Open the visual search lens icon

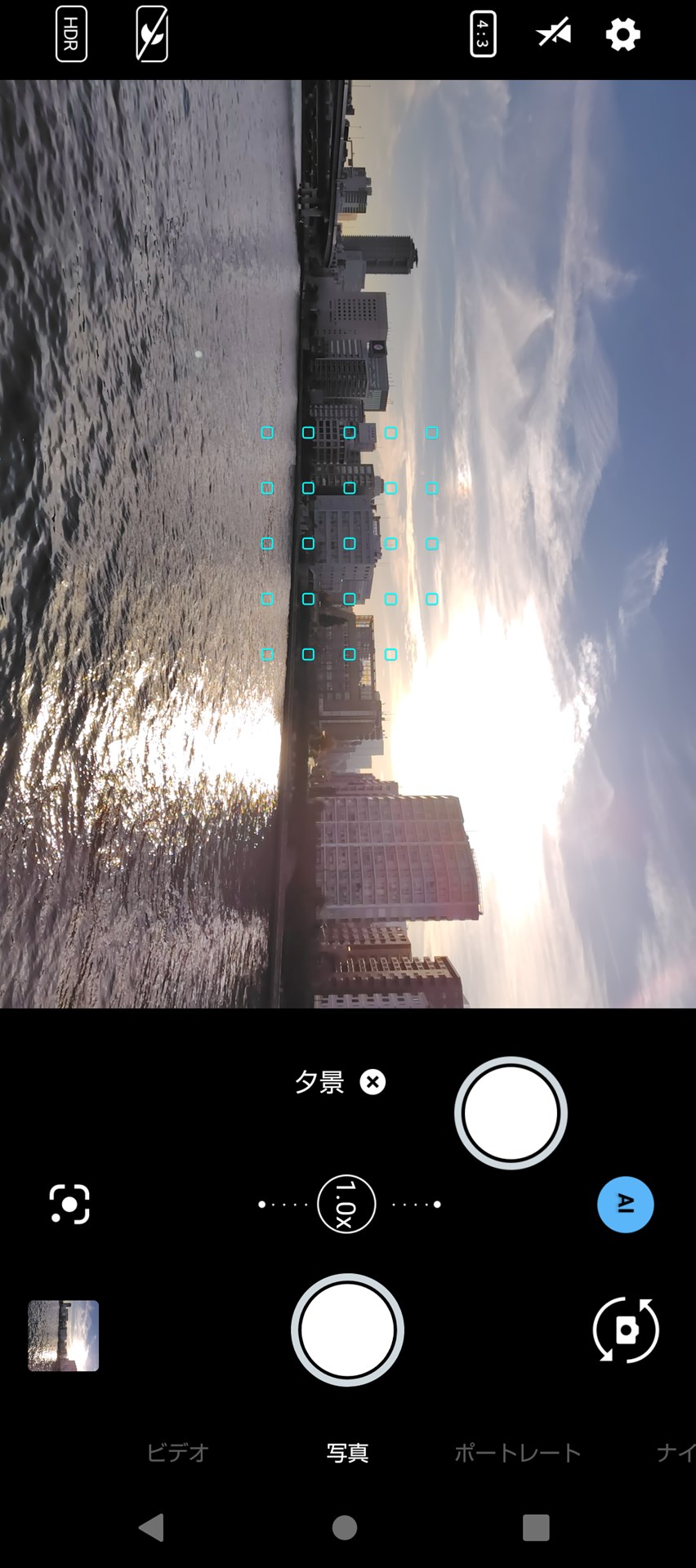coord(69,1205)
